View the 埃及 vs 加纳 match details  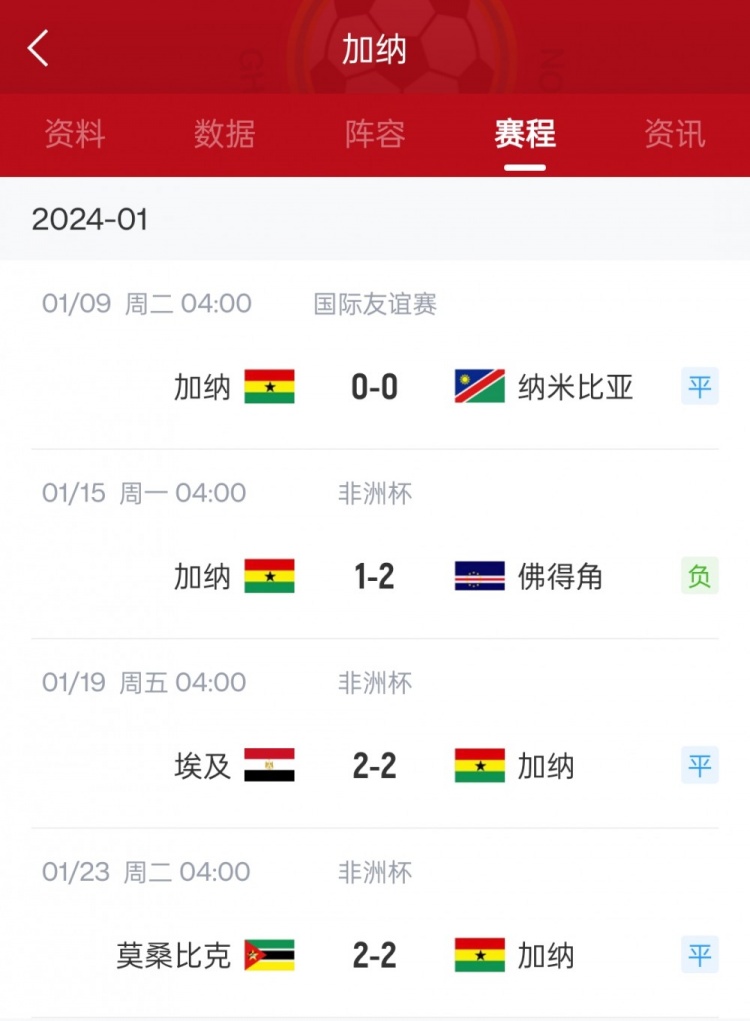375,766
